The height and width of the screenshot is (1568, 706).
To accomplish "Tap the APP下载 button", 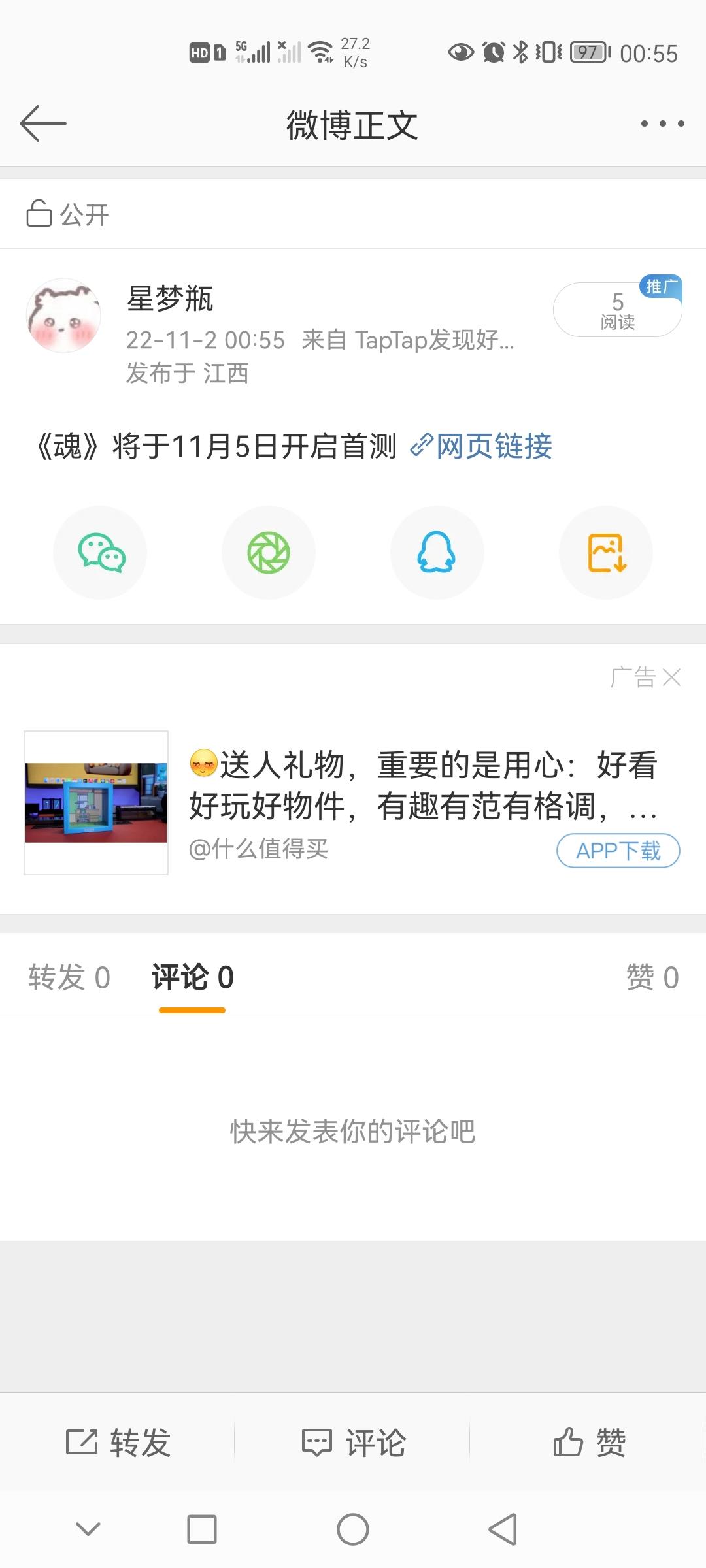I will pos(618,851).
